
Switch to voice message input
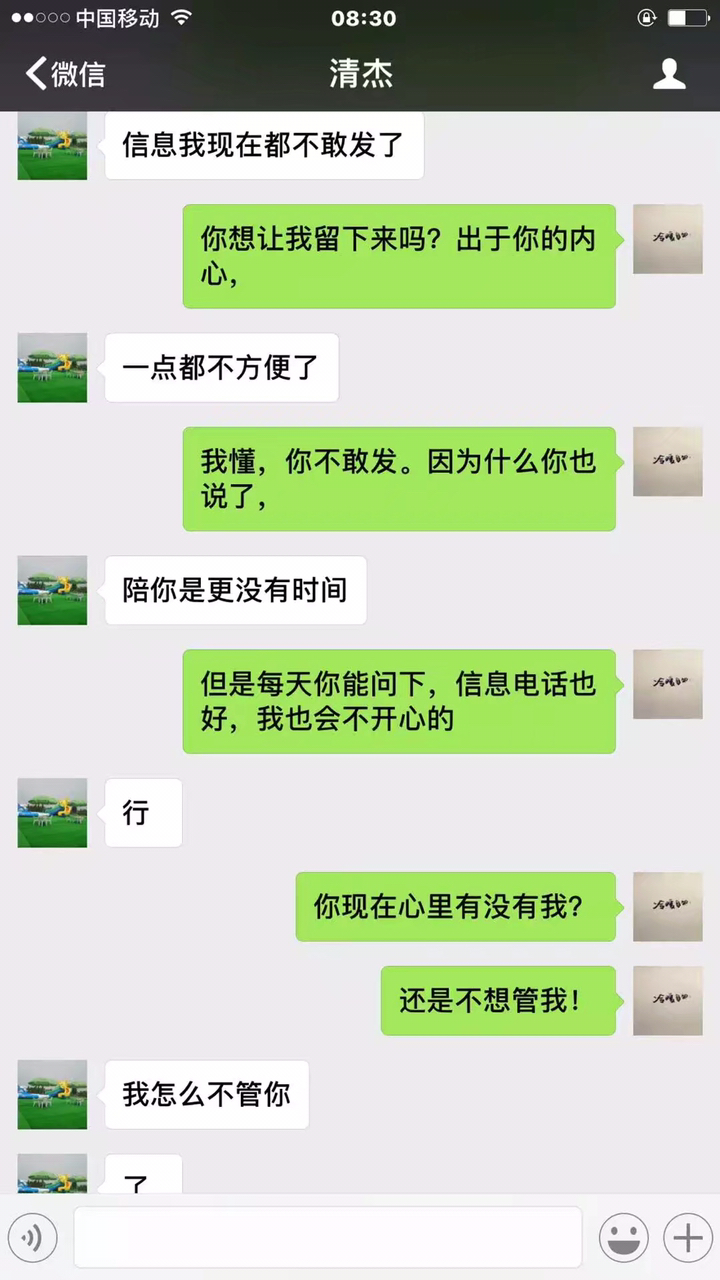(x=32, y=1238)
